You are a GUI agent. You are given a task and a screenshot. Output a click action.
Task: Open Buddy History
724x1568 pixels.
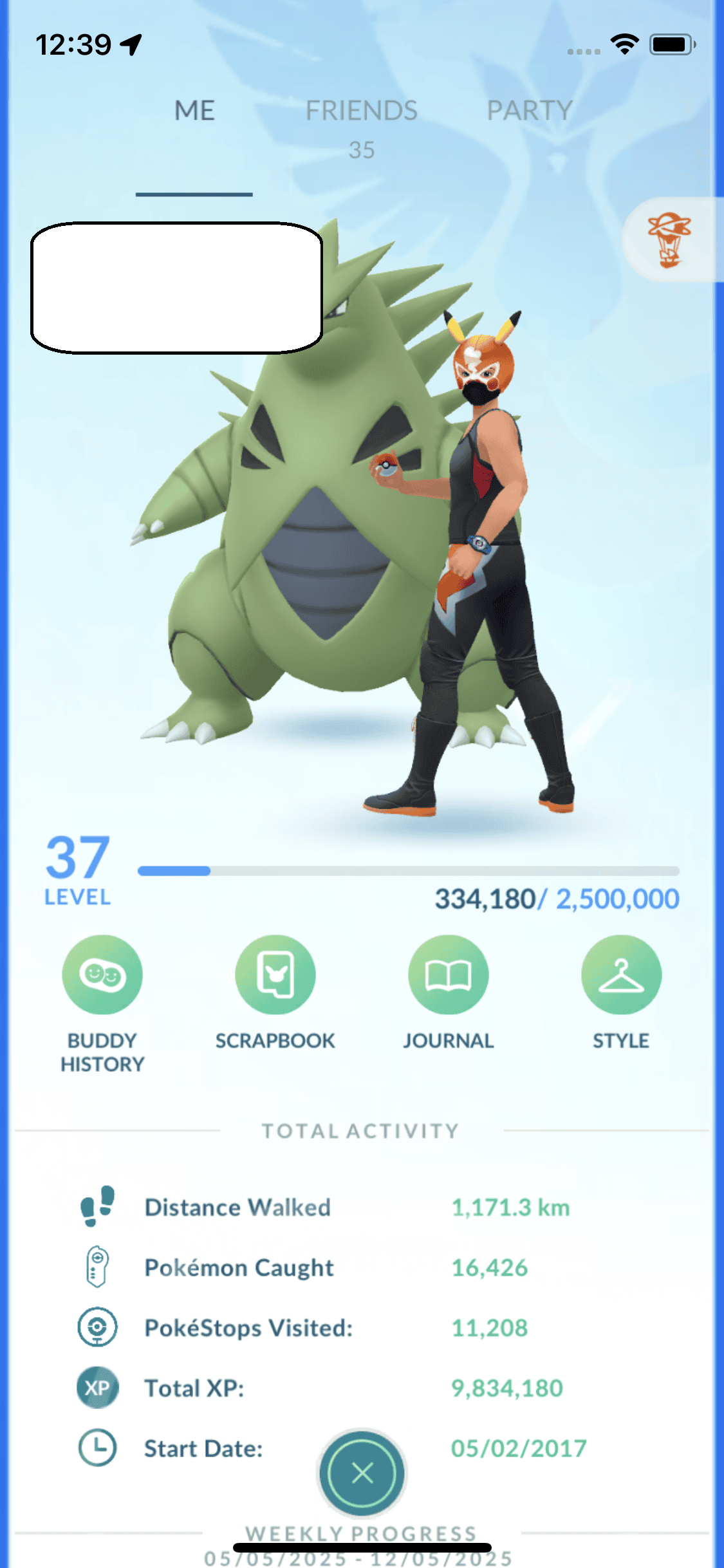click(x=102, y=975)
